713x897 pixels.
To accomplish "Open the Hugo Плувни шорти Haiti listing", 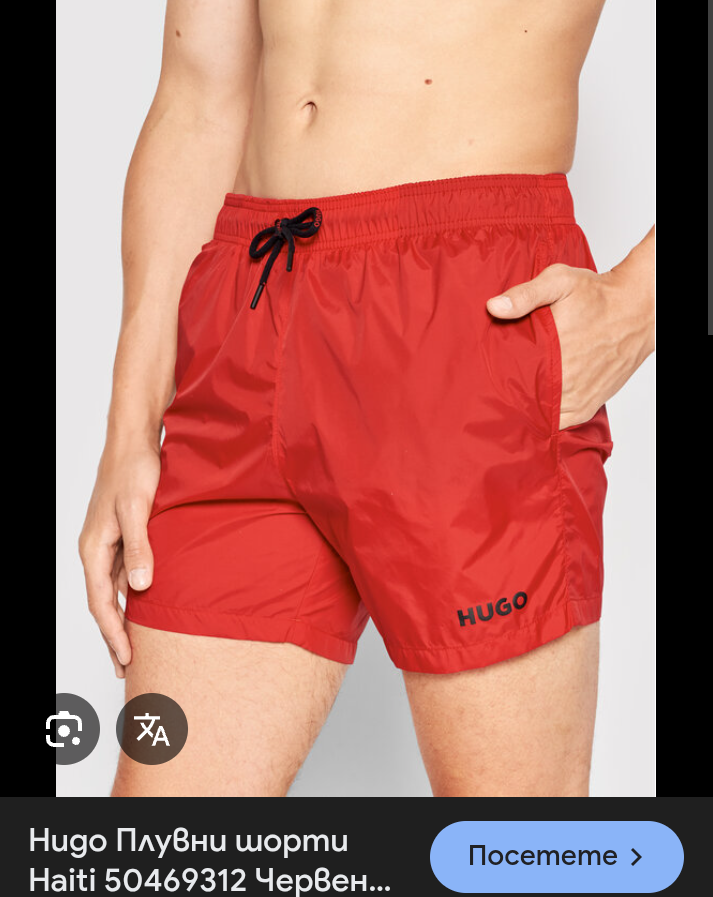I will [x=210, y=859].
